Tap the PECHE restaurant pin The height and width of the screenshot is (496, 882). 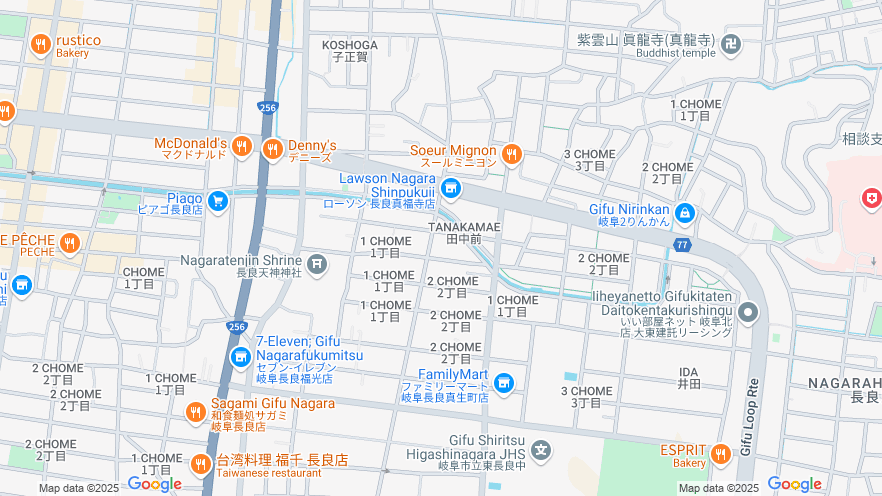[x=69, y=242]
